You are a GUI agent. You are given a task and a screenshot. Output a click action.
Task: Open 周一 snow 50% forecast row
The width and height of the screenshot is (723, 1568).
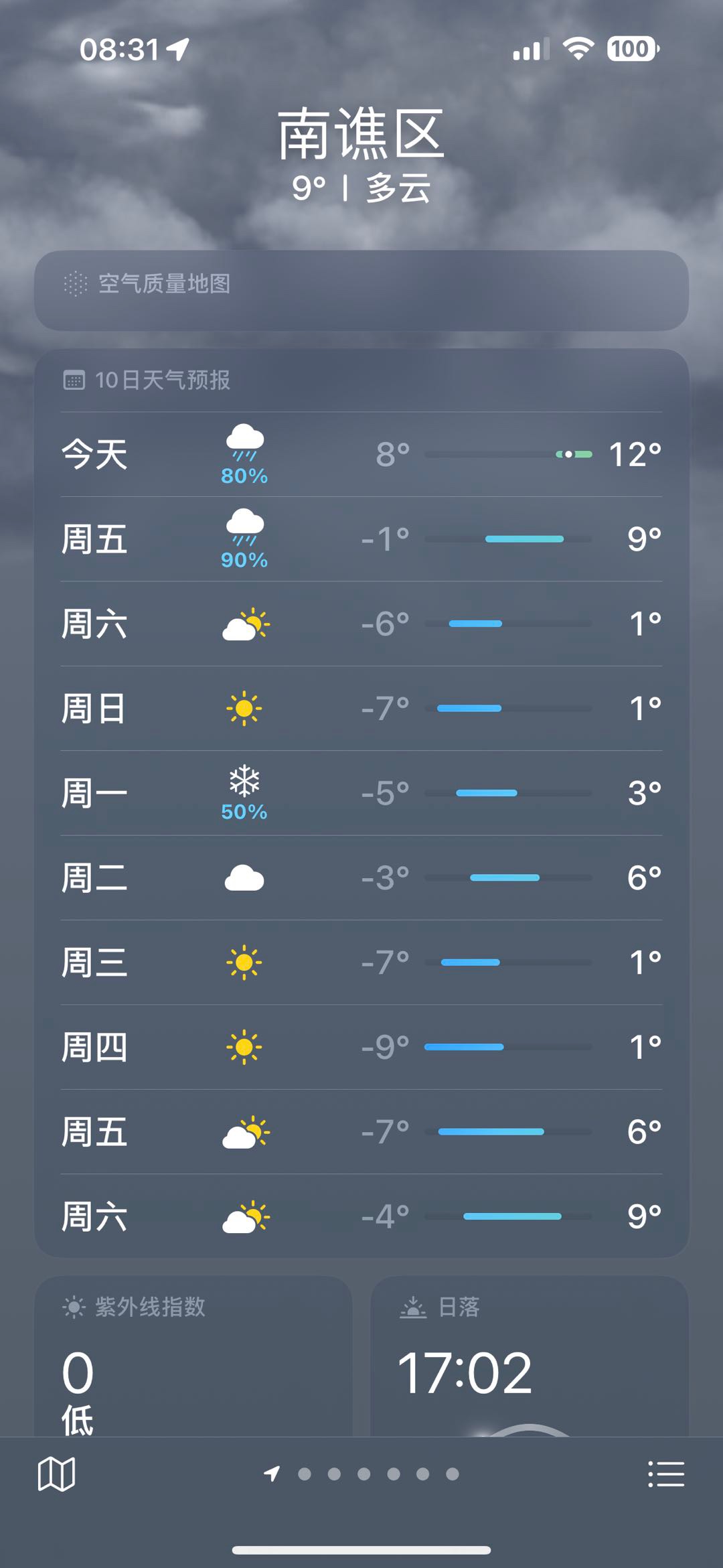tap(361, 793)
